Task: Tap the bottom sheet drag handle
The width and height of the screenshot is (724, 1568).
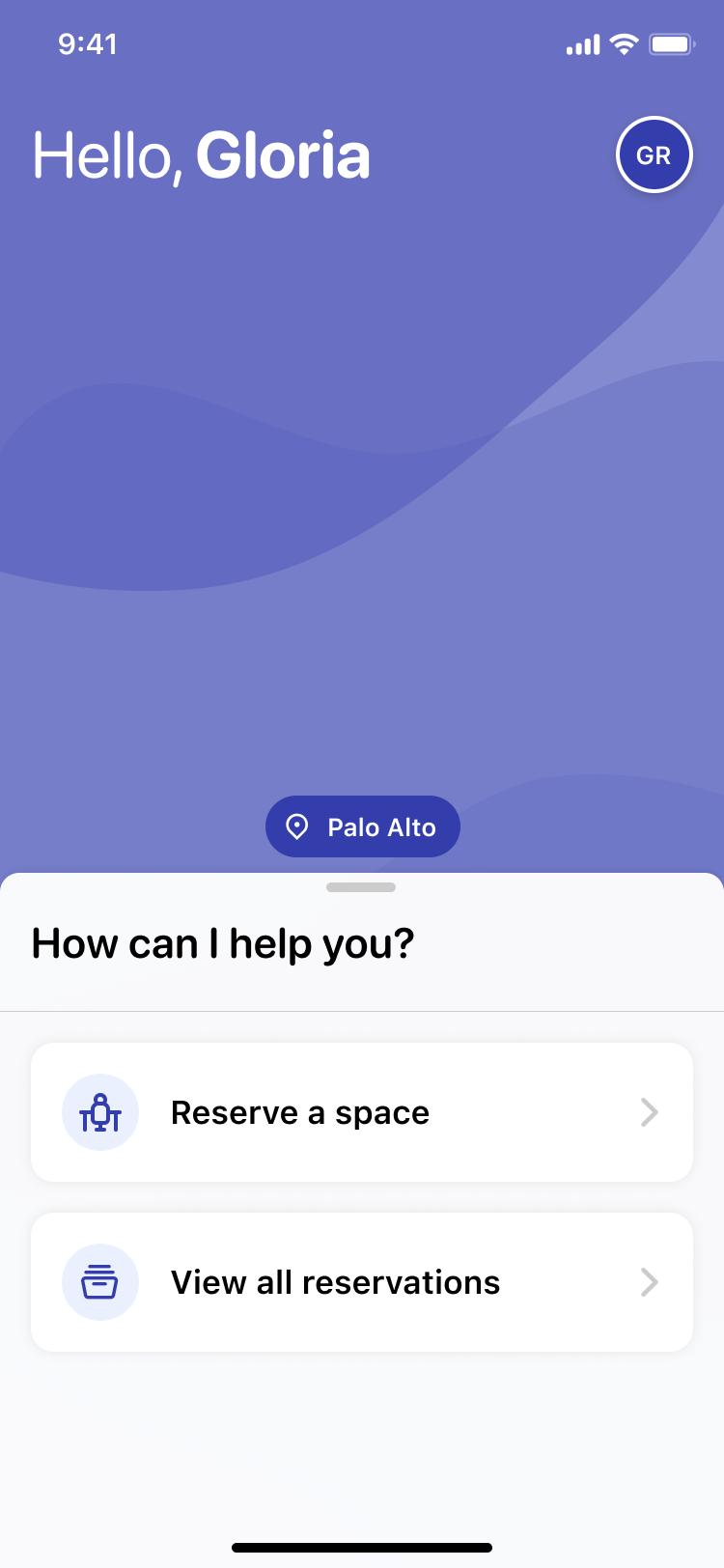Action: point(361,887)
